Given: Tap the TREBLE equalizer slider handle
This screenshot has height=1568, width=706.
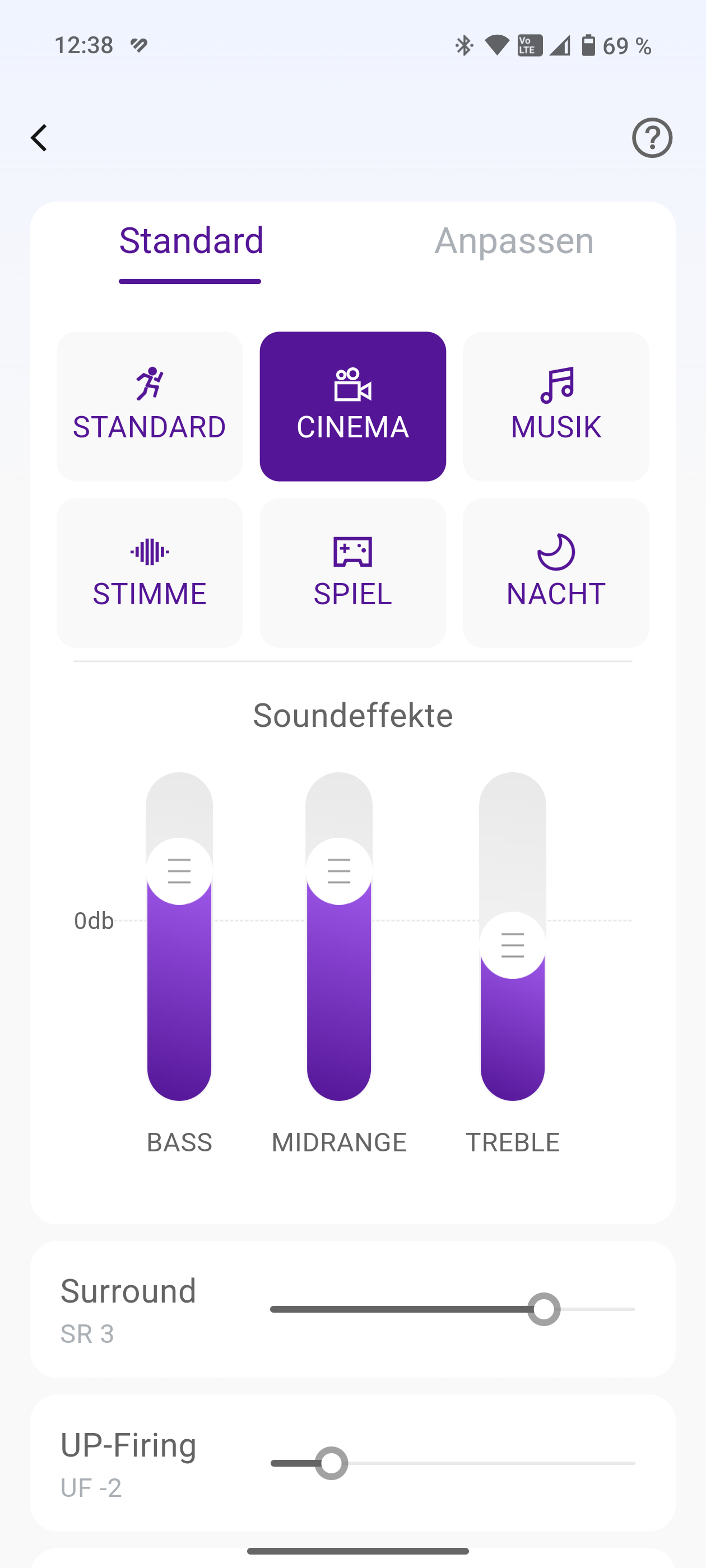Looking at the screenshot, I should pos(512,945).
